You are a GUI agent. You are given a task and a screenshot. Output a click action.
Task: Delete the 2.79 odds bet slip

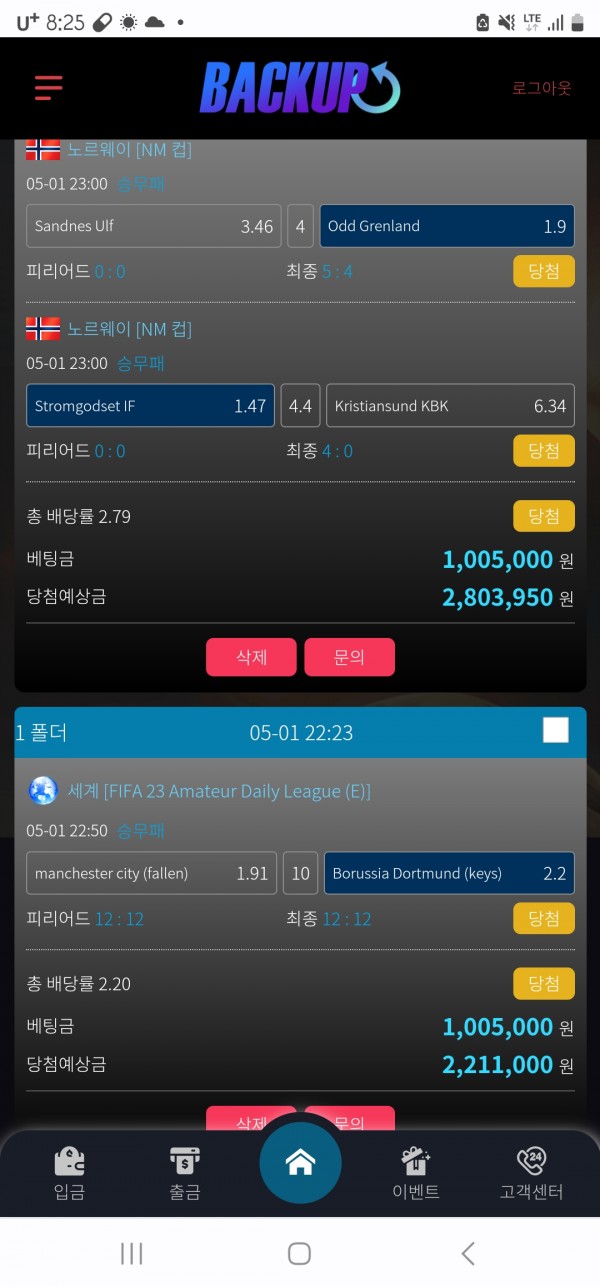[251, 657]
